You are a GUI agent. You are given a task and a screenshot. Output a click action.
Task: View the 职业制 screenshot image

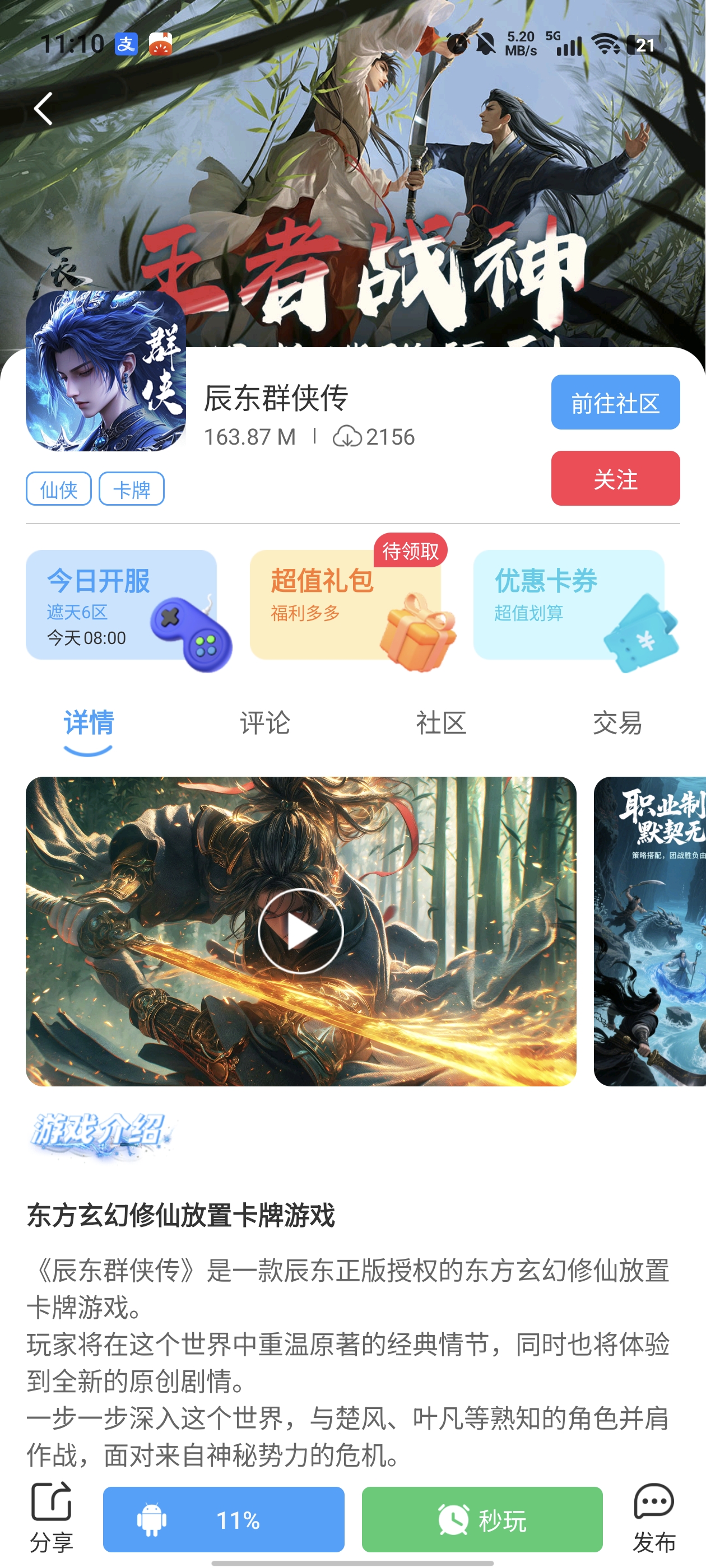[650, 931]
